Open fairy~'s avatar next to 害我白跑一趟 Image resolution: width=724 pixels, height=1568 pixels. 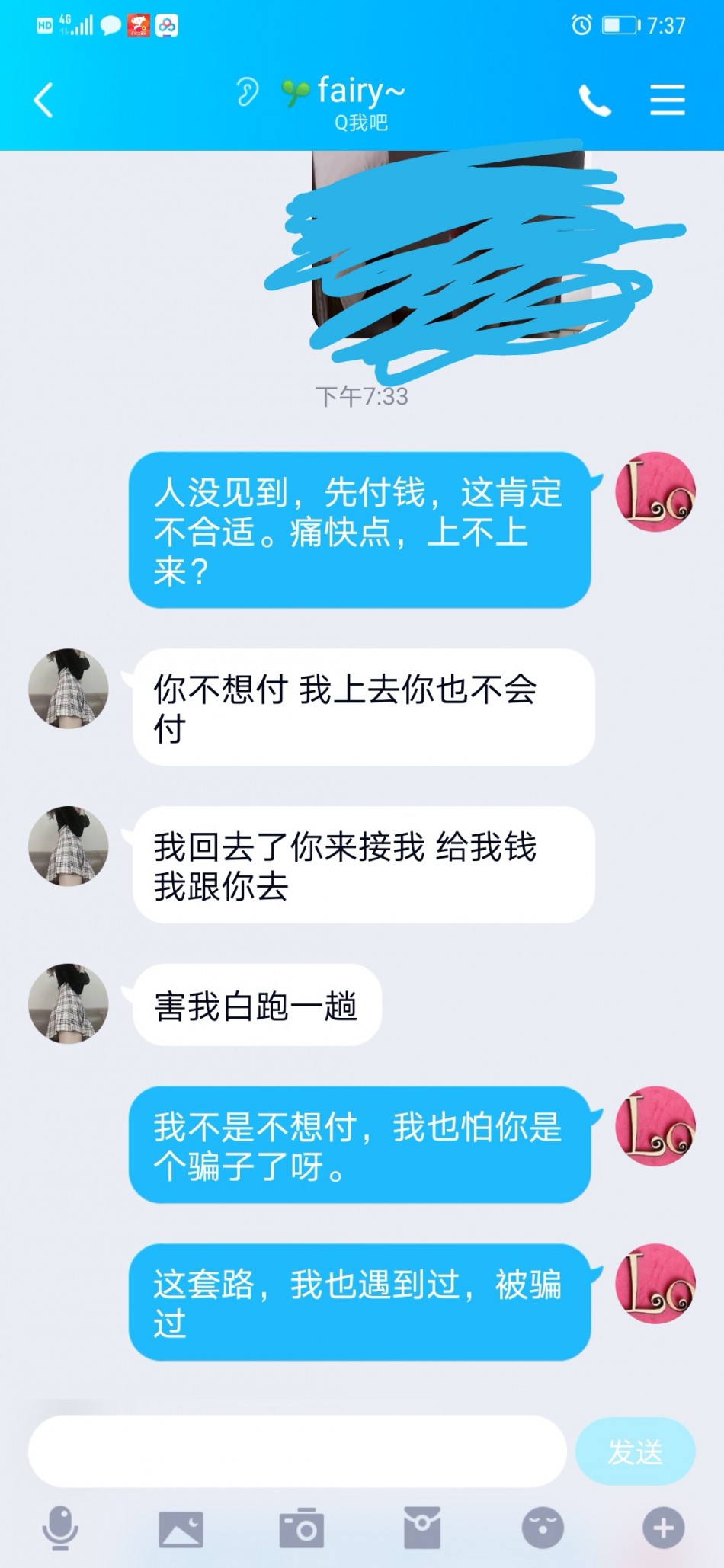pos(68,1003)
